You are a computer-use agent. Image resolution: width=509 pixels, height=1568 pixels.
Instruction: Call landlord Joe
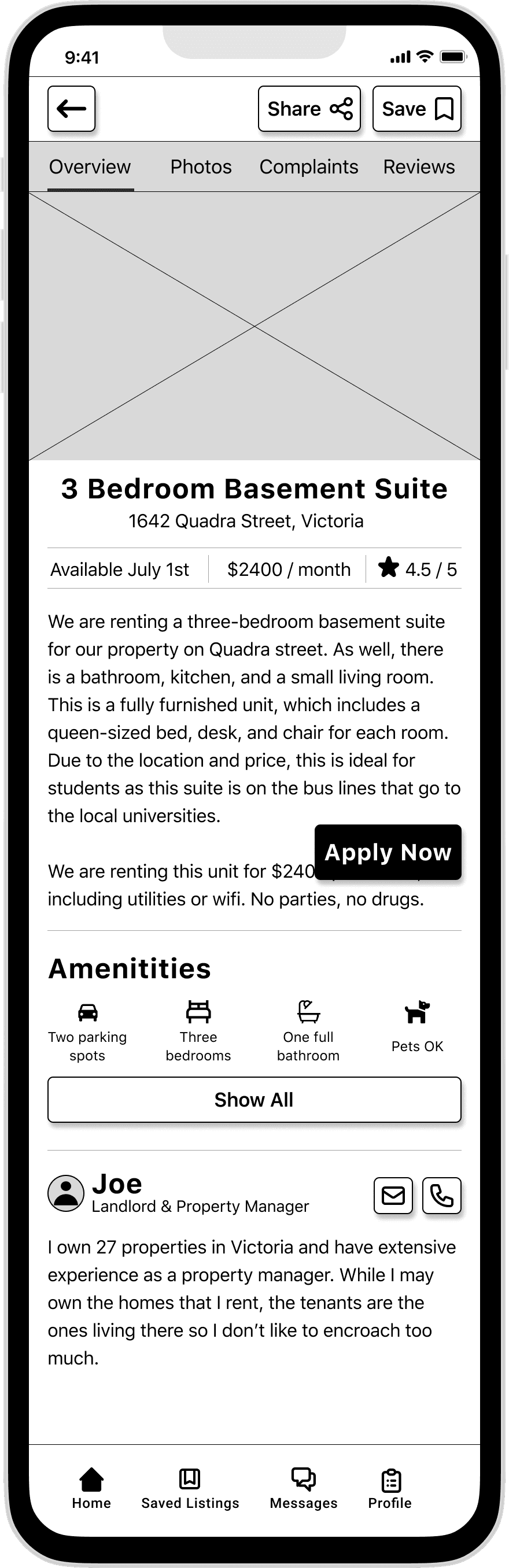(441, 1196)
